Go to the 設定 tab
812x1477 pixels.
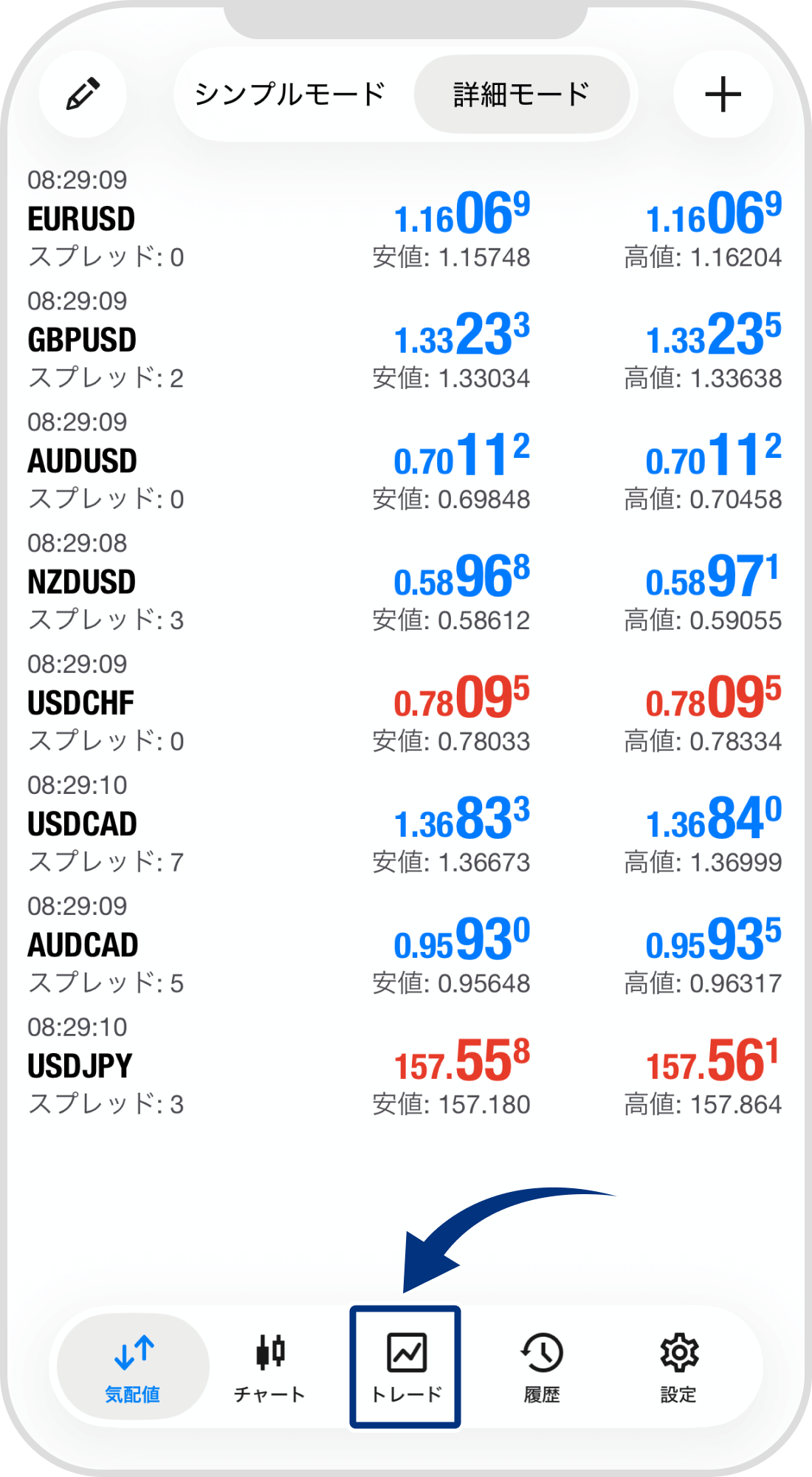tap(678, 1366)
